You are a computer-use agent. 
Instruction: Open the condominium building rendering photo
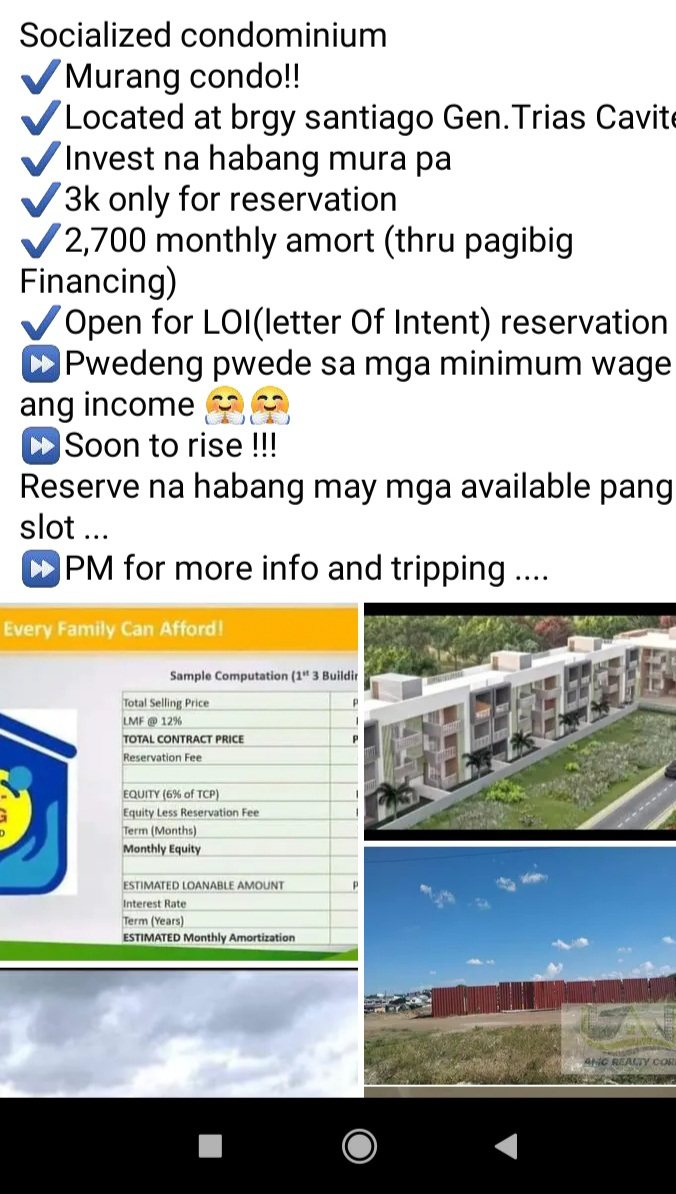coord(520,720)
